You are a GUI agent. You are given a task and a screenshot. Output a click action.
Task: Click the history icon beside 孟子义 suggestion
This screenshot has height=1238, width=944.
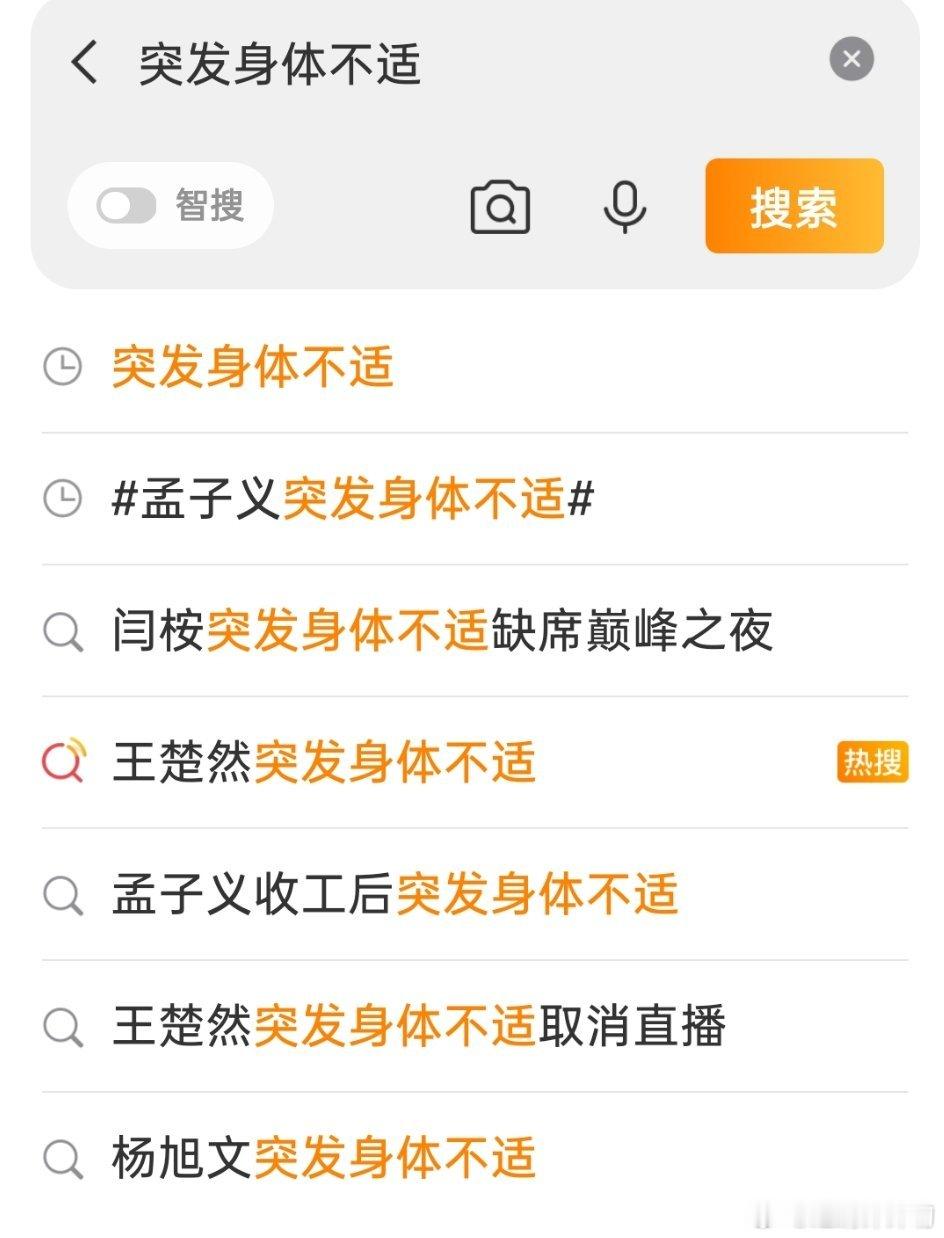62,499
